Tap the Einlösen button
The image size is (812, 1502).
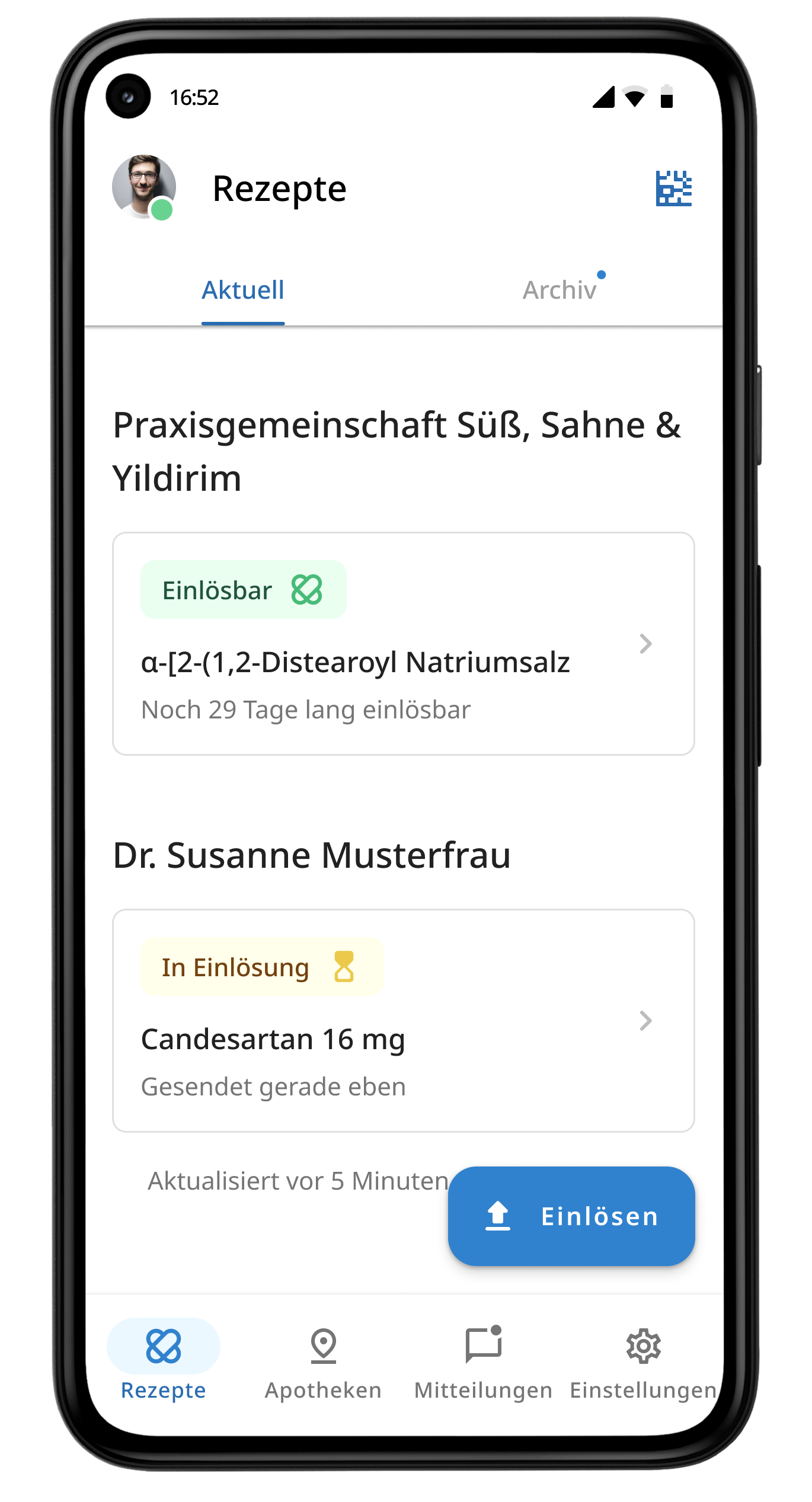[571, 1216]
